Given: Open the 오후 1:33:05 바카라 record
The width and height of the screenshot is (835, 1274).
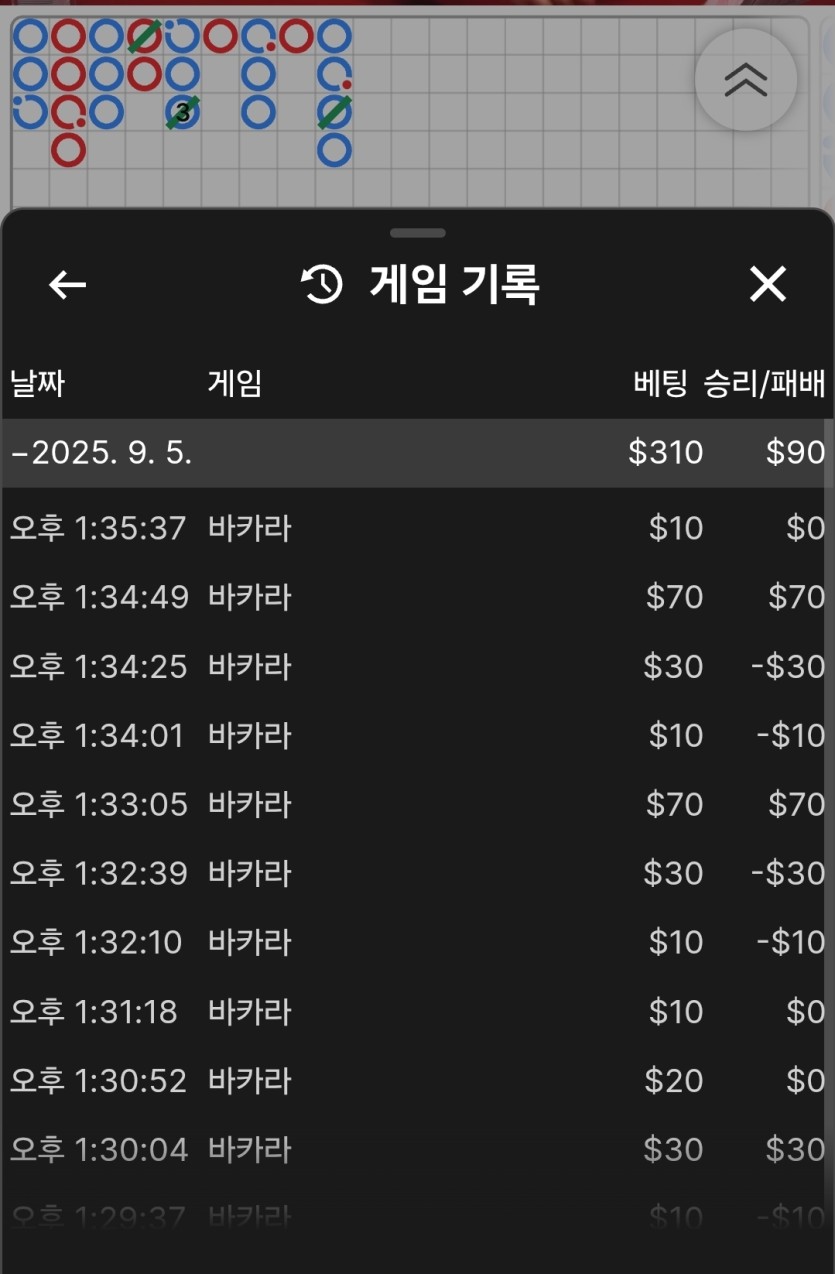Looking at the screenshot, I should click(x=417, y=804).
